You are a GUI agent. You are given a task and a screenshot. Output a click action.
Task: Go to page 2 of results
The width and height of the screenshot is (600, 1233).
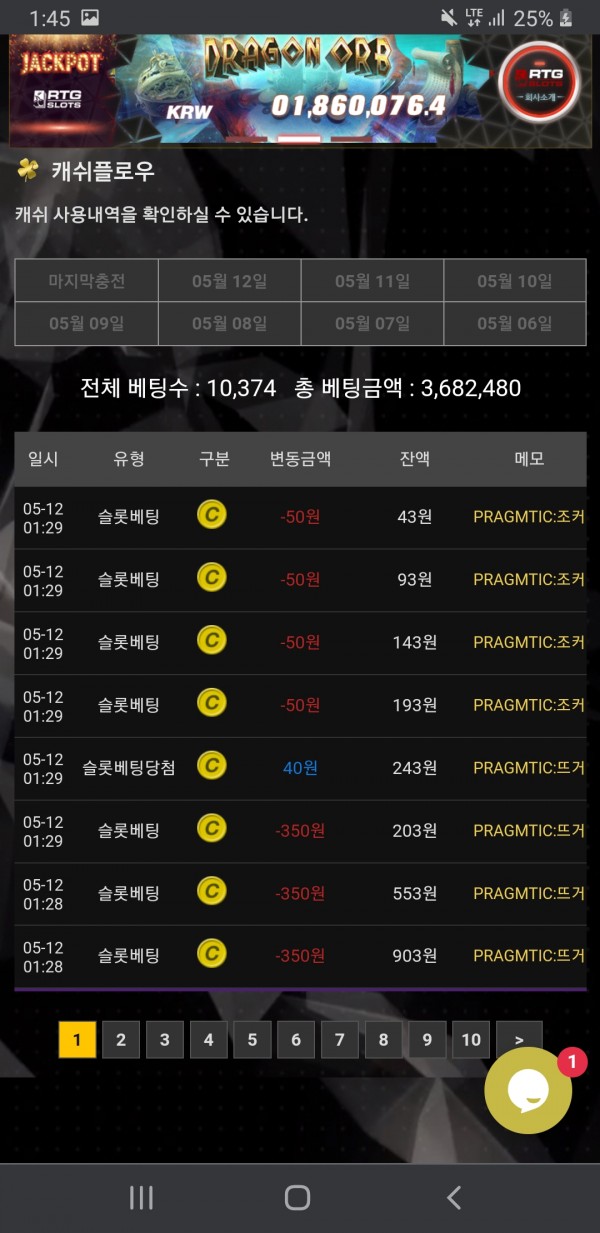click(x=121, y=1040)
